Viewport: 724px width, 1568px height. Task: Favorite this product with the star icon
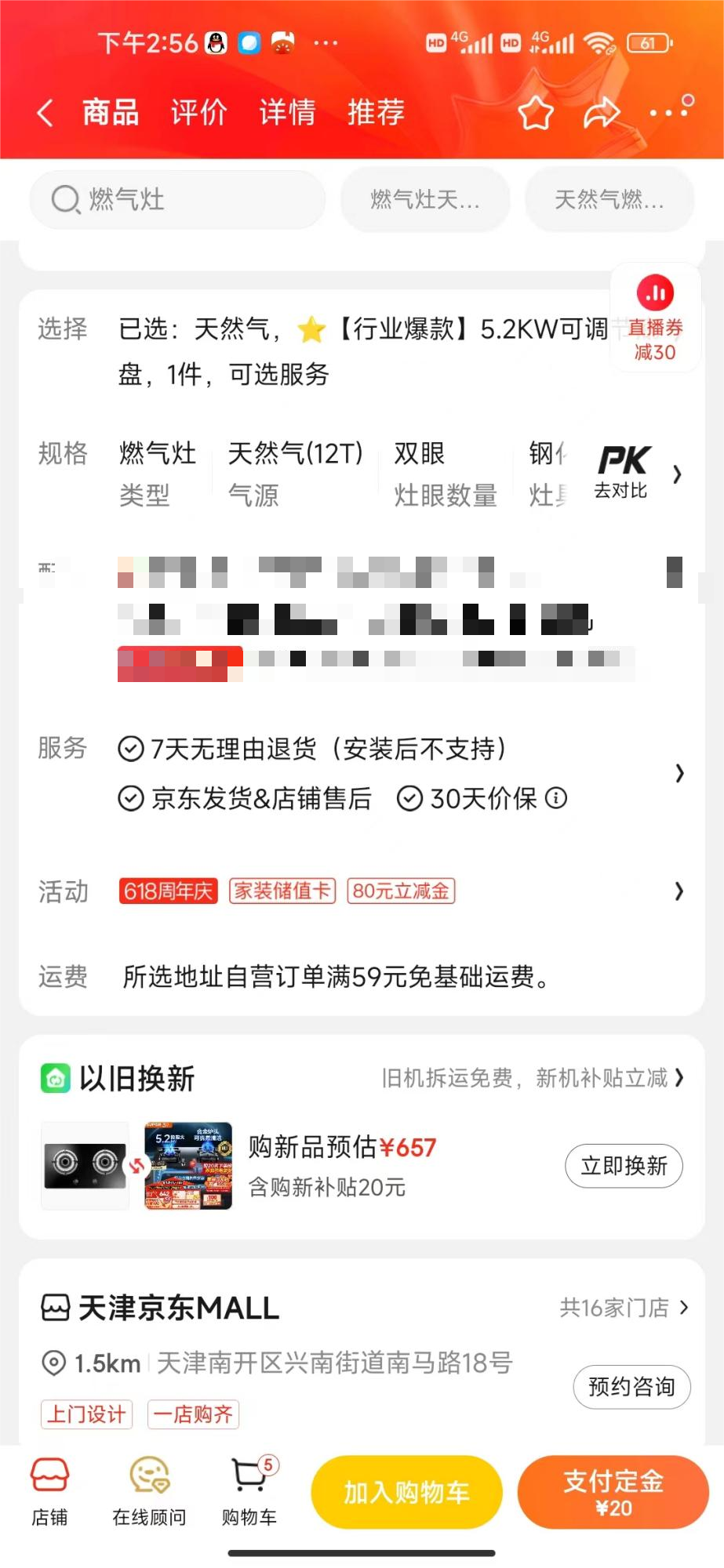click(536, 114)
